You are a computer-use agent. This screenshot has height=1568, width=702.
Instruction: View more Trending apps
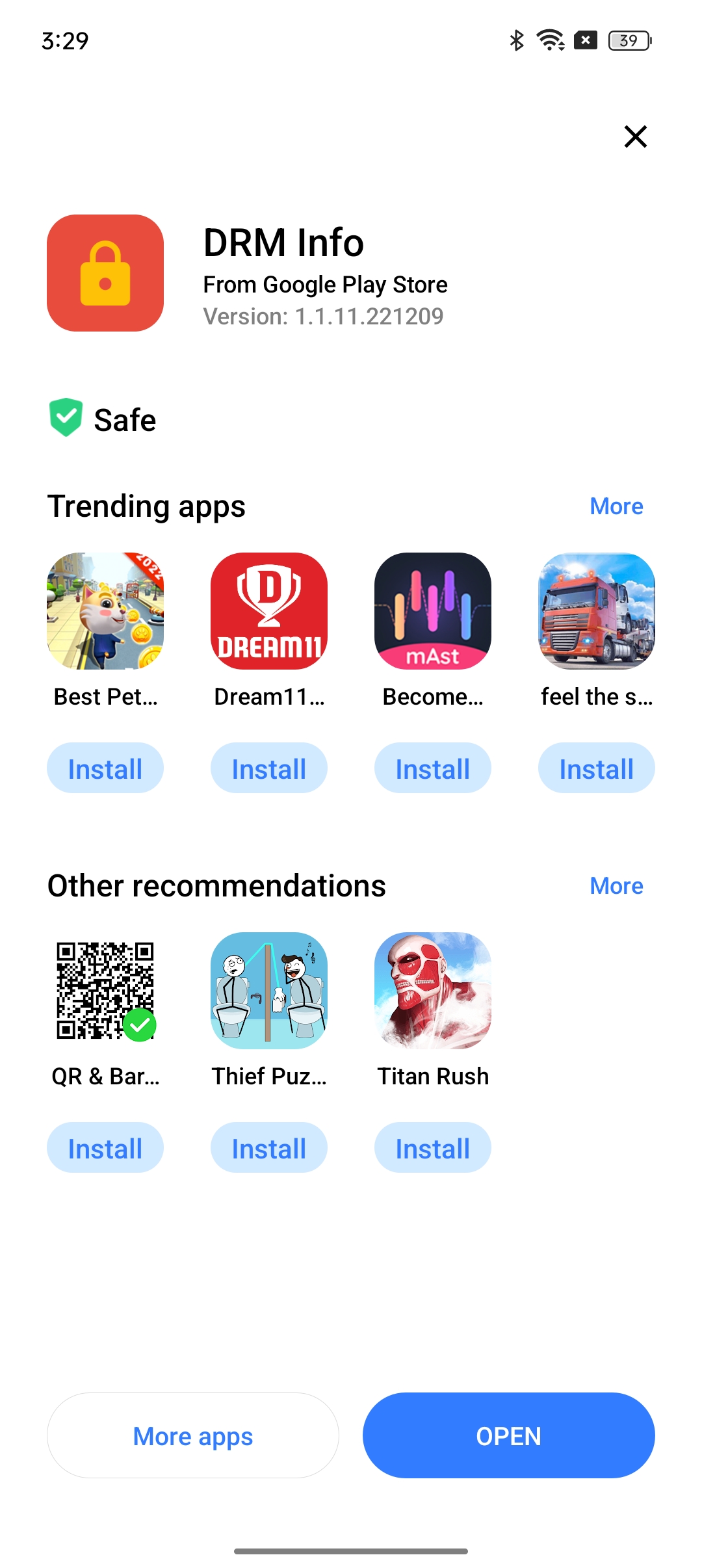[616, 506]
